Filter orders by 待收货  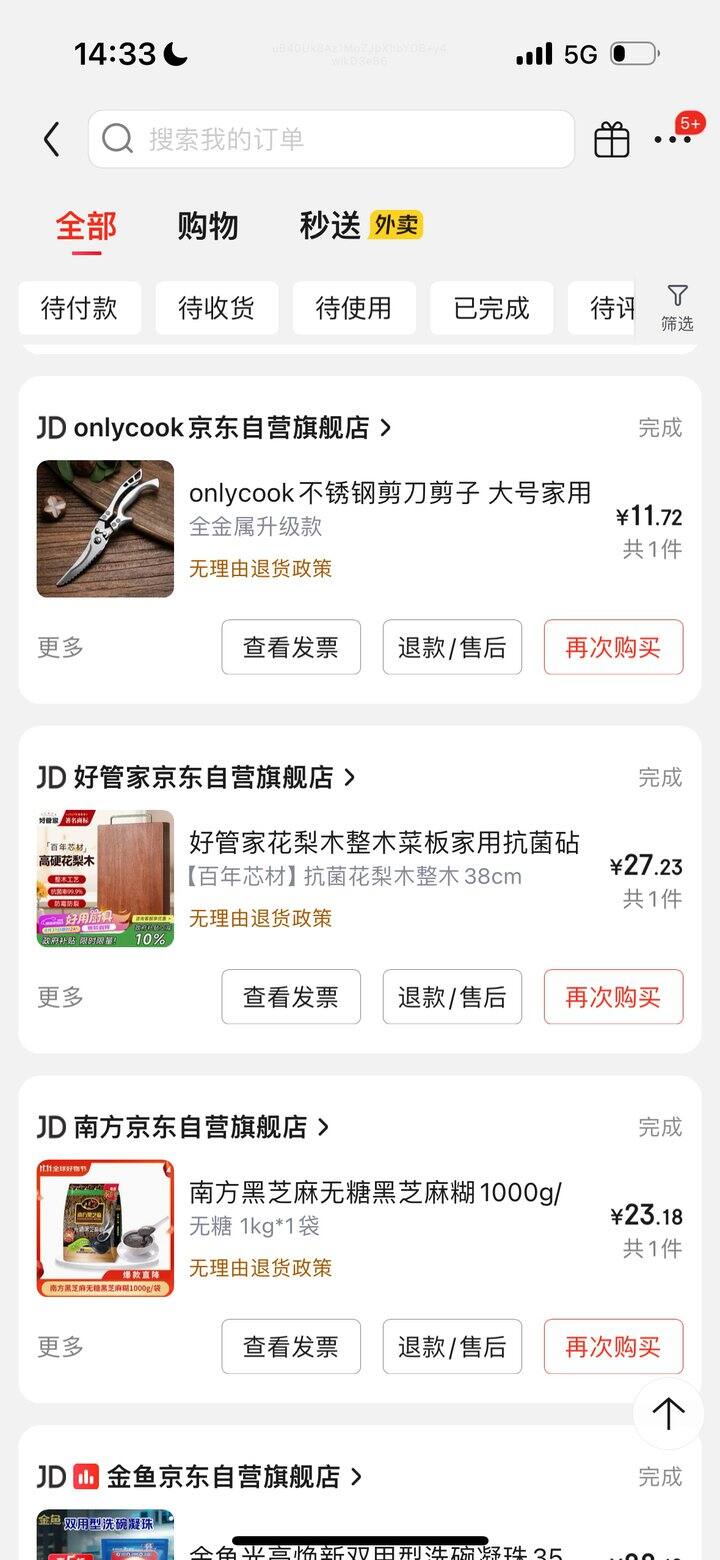216,308
